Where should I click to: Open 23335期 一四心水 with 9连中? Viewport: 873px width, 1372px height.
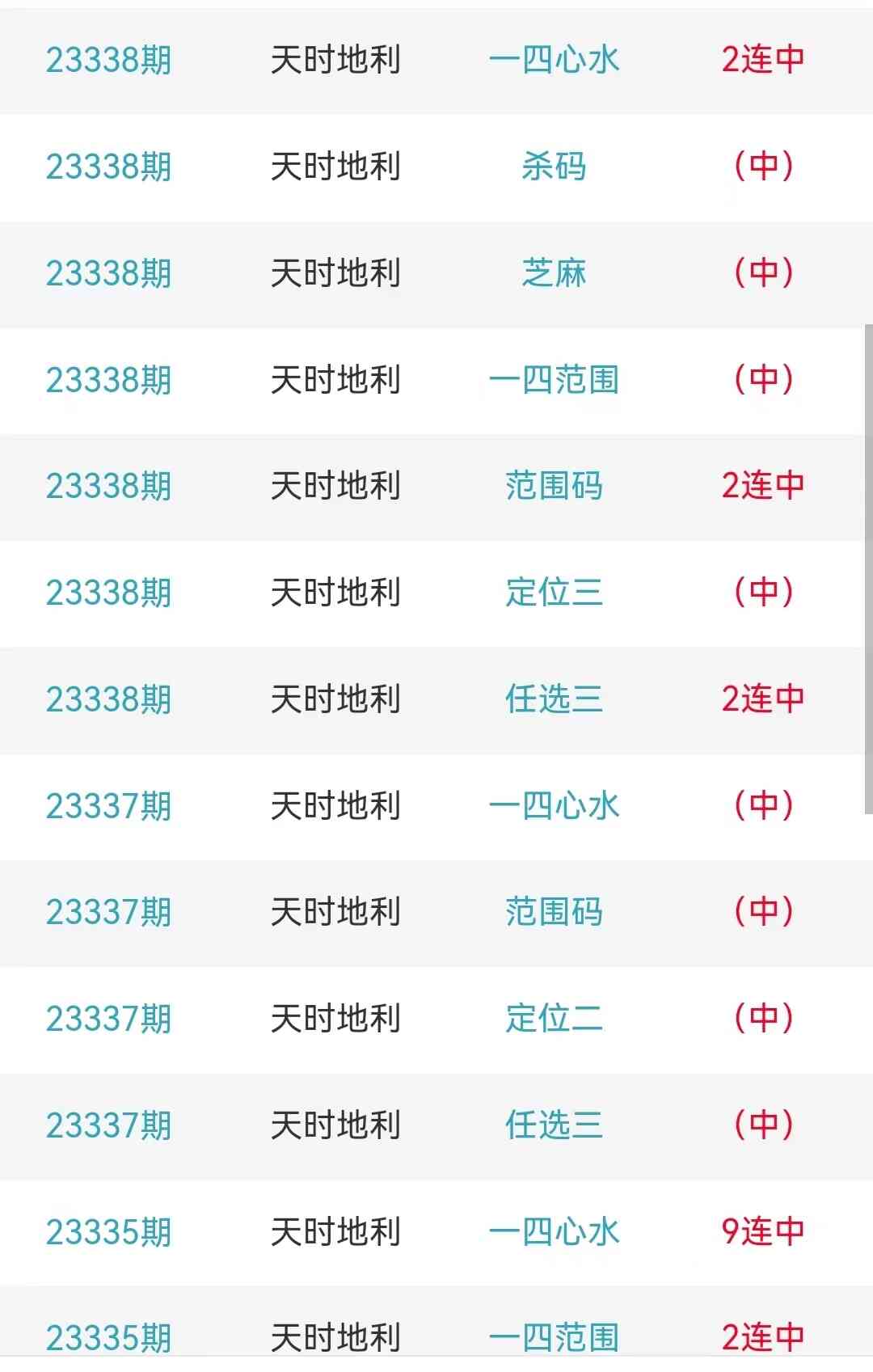tap(554, 1232)
